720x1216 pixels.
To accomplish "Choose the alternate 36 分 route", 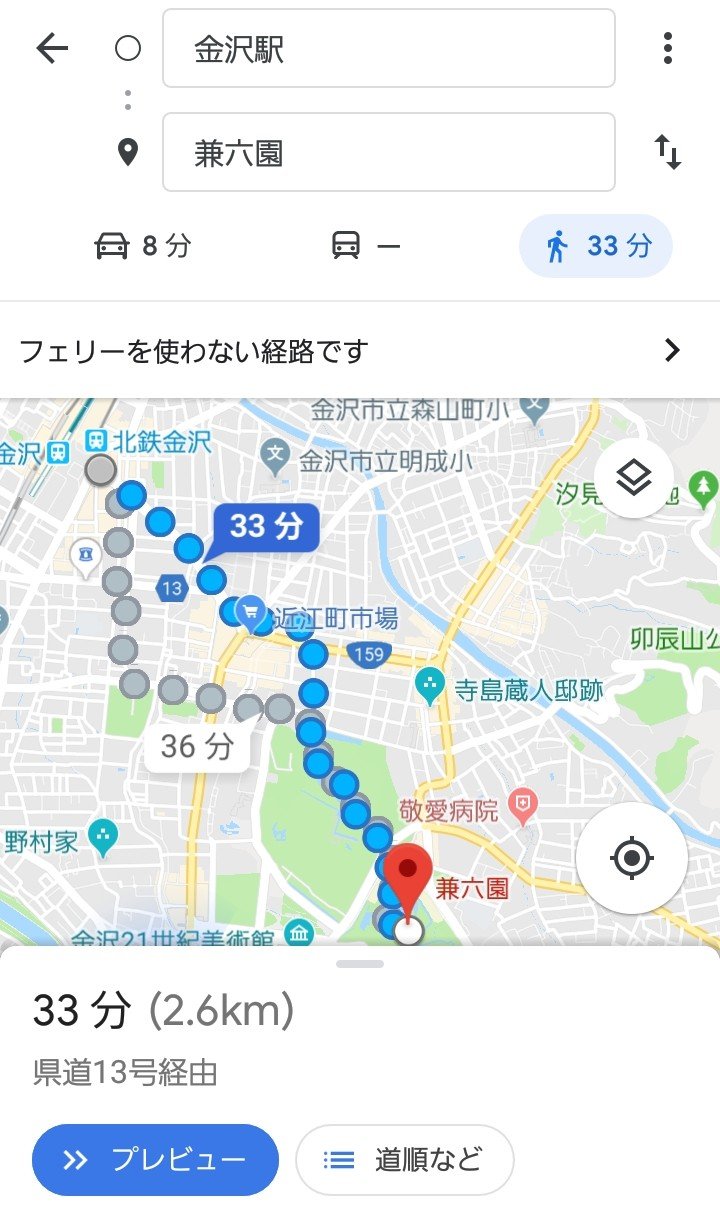I will point(196,746).
